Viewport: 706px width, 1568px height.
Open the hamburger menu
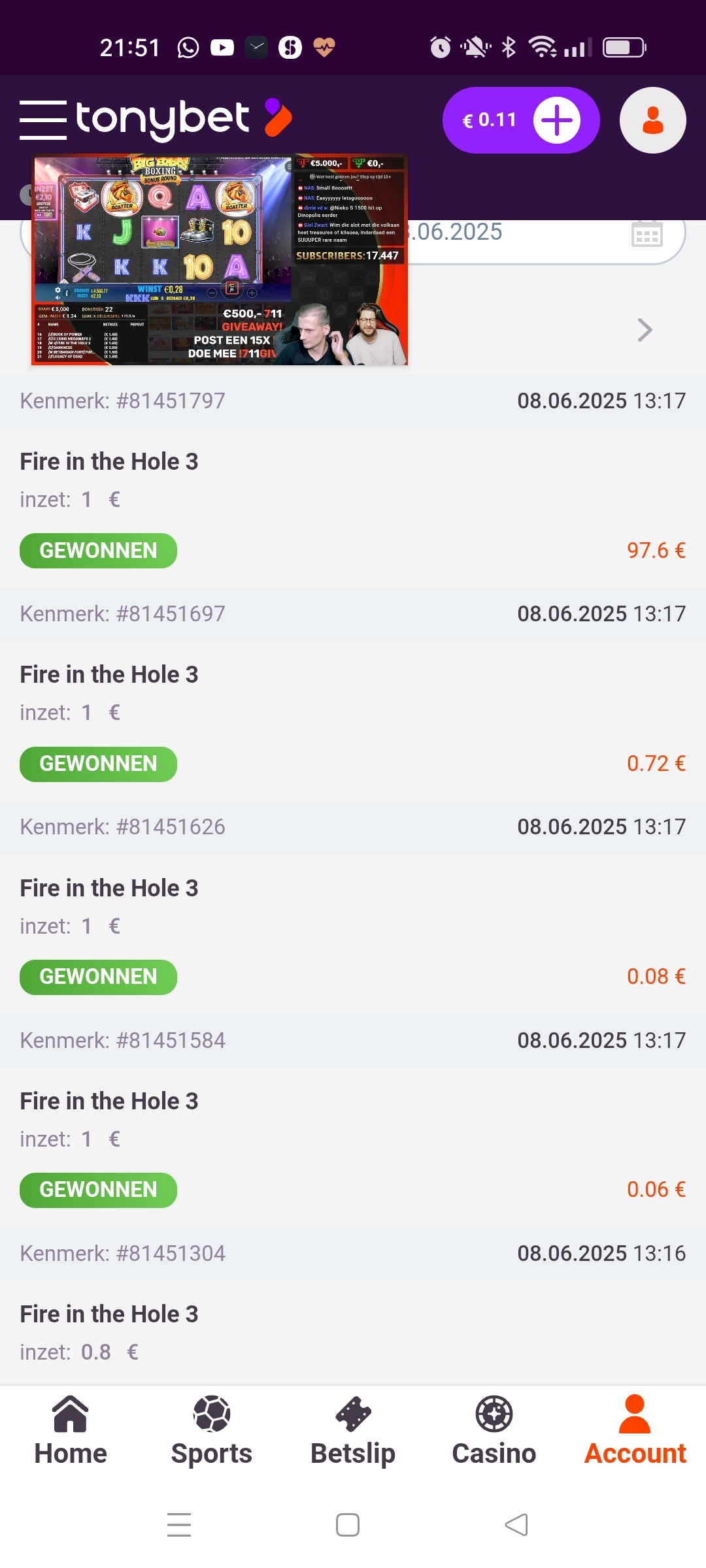43,120
